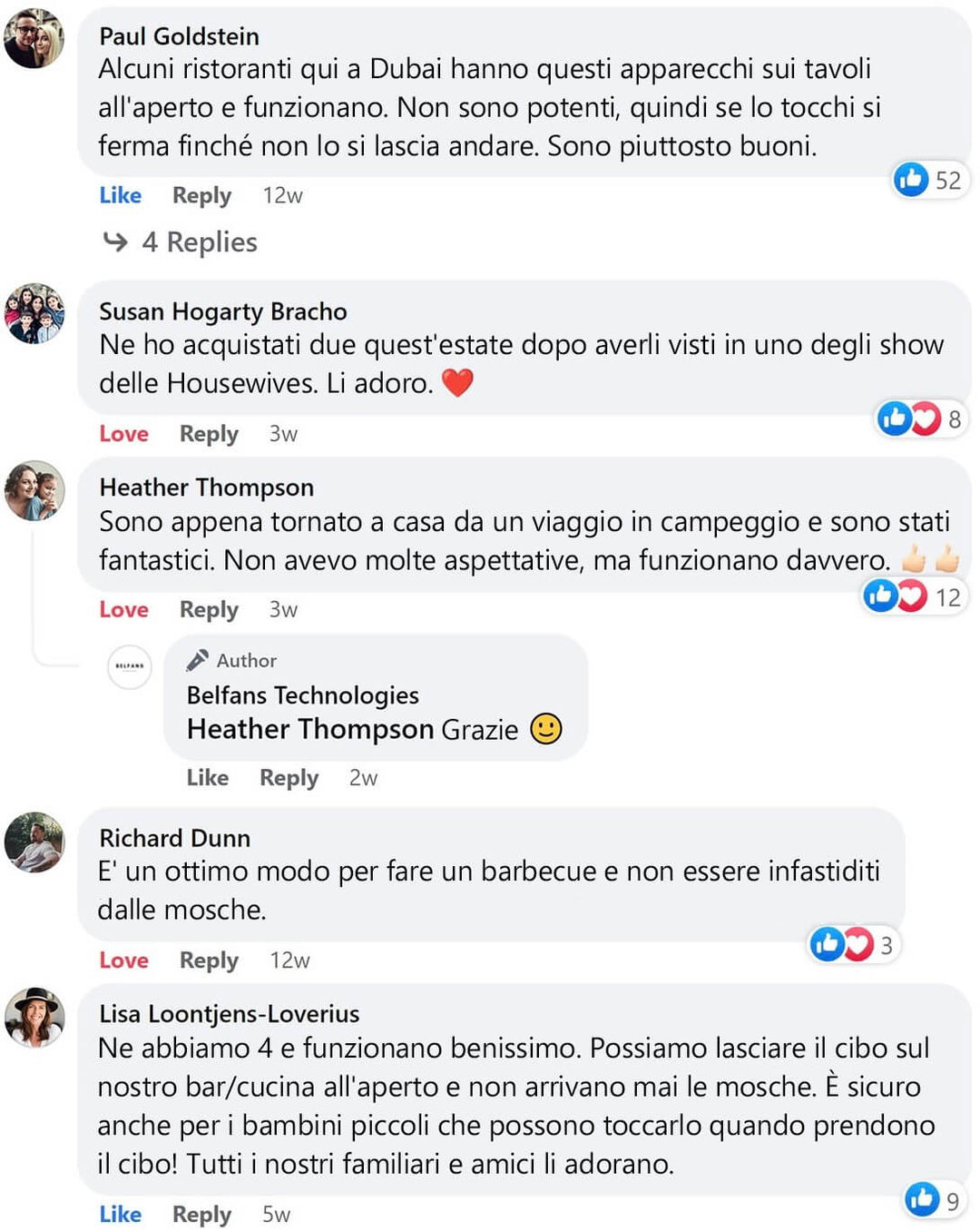Viewport: 980px width, 1231px height.
Task: Open Richard Dunn's profile name
Action: [174, 838]
